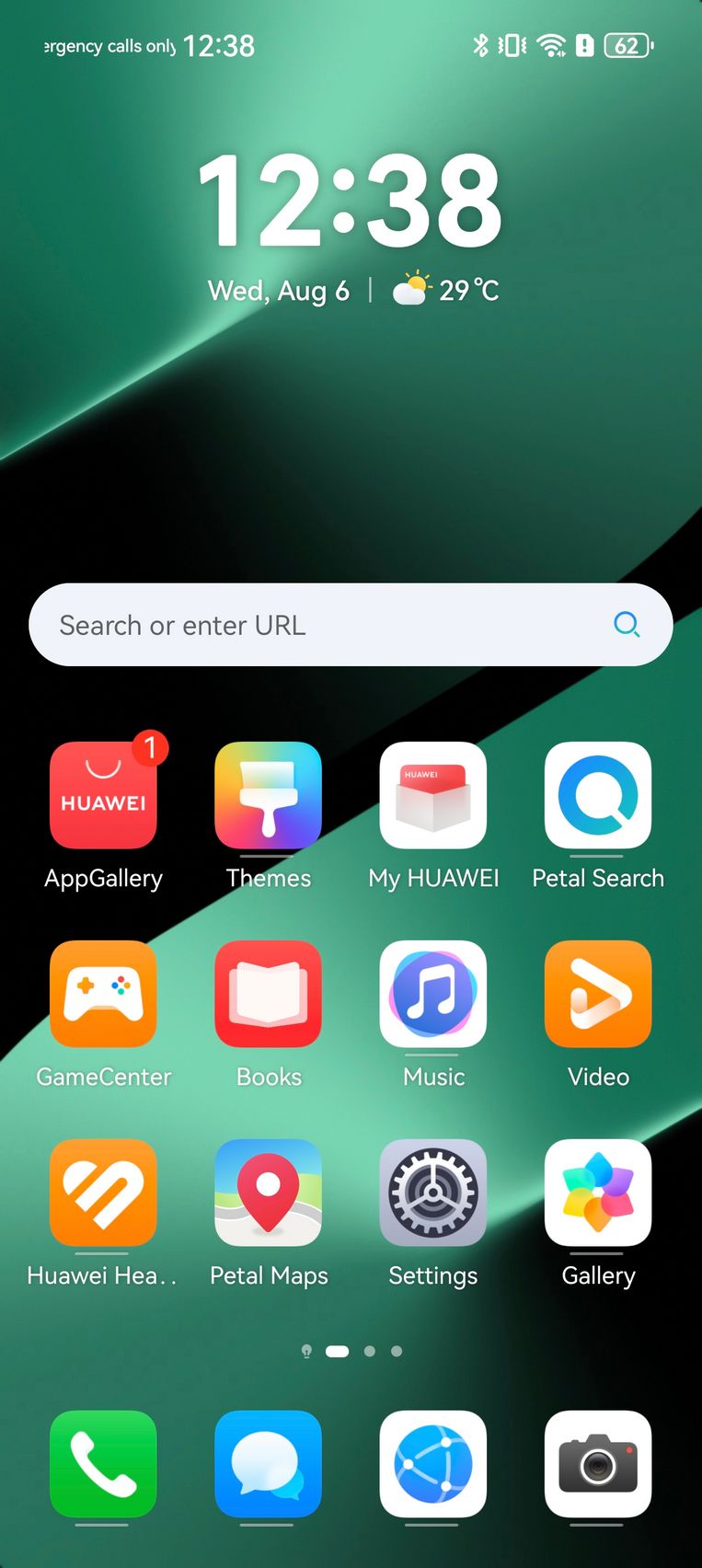Launch Petal Maps

click(x=268, y=1193)
